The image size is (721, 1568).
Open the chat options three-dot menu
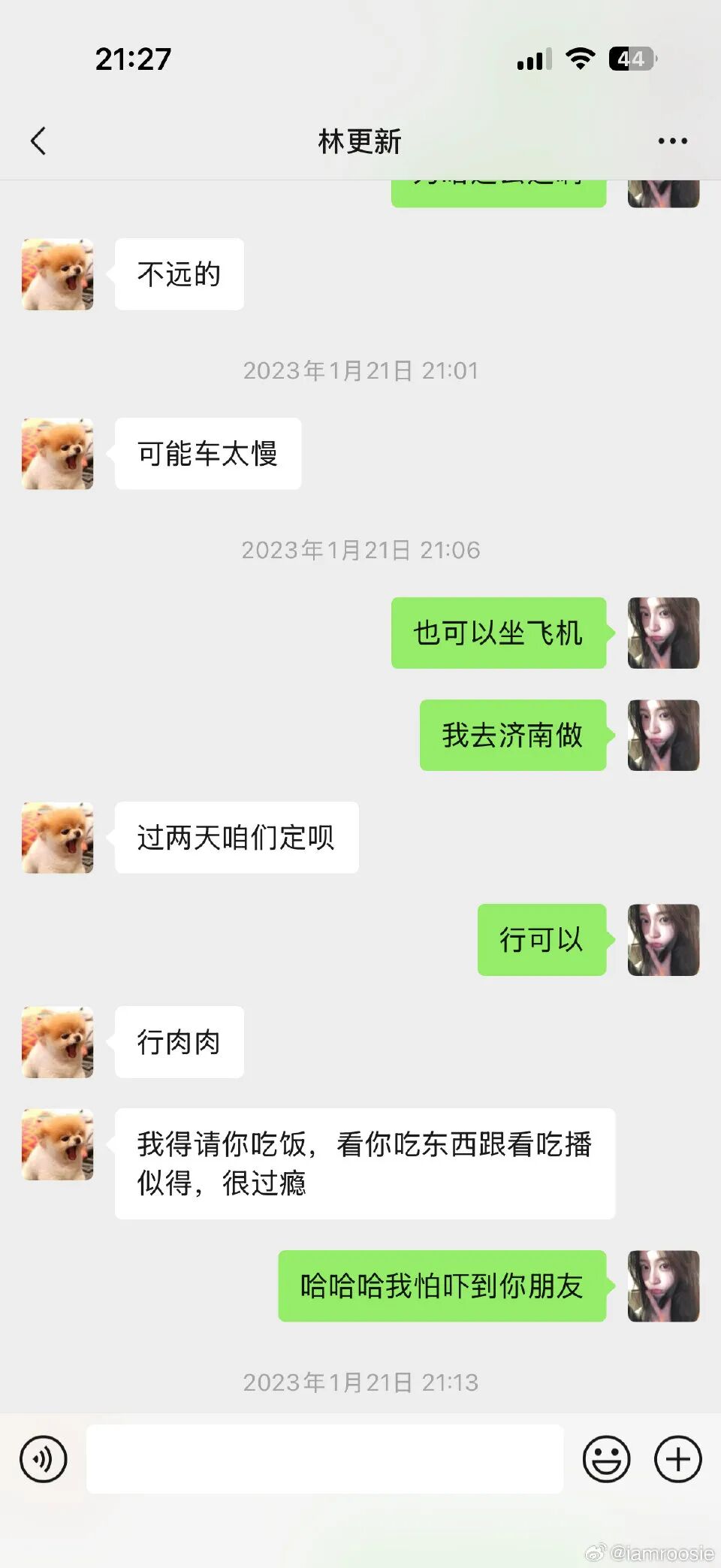pyautogui.click(x=672, y=140)
